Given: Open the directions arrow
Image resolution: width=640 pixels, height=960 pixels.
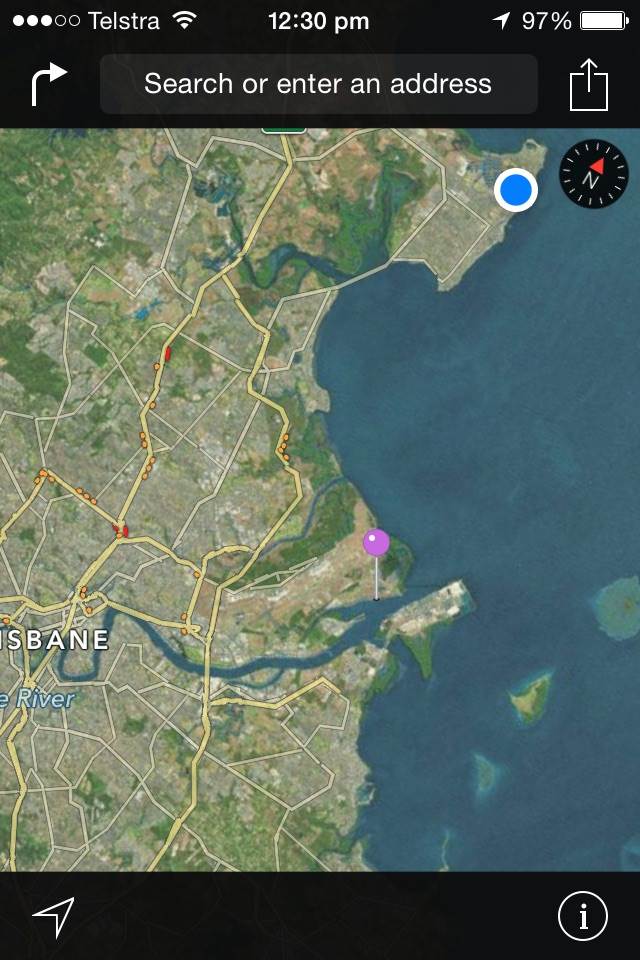Looking at the screenshot, I should coord(48,84).
